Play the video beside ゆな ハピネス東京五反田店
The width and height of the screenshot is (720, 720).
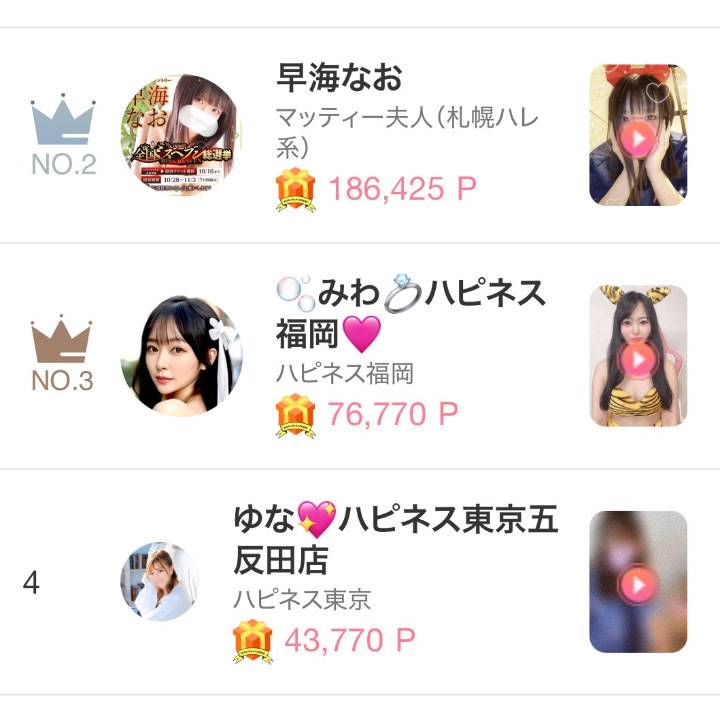point(637,582)
